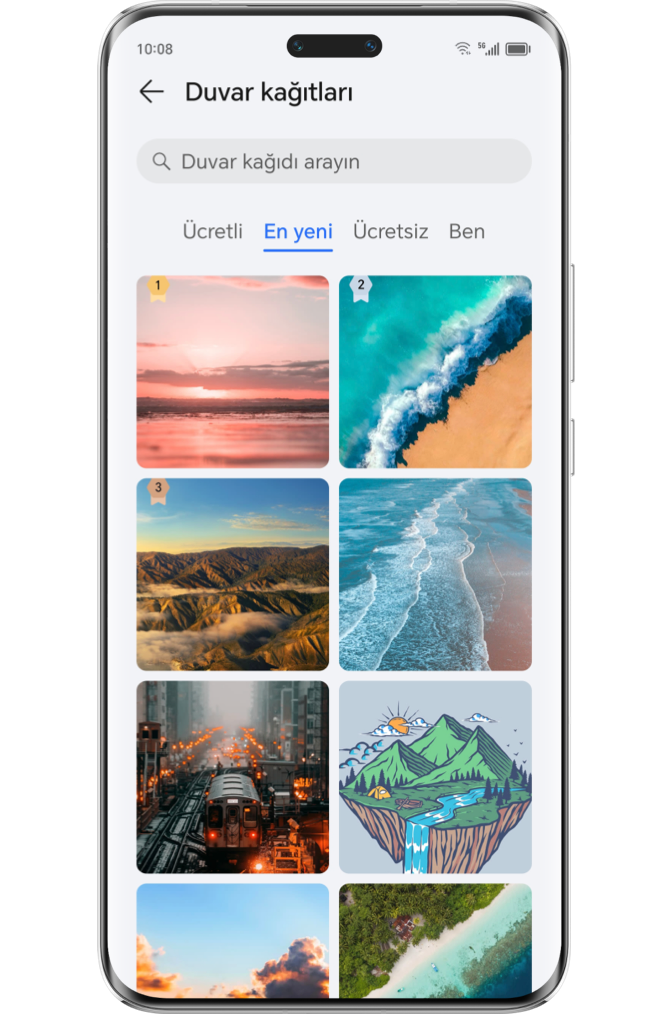Open the tropical beach aerial wallpaper
This screenshot has width=672, height=1014.
(435, 940)
